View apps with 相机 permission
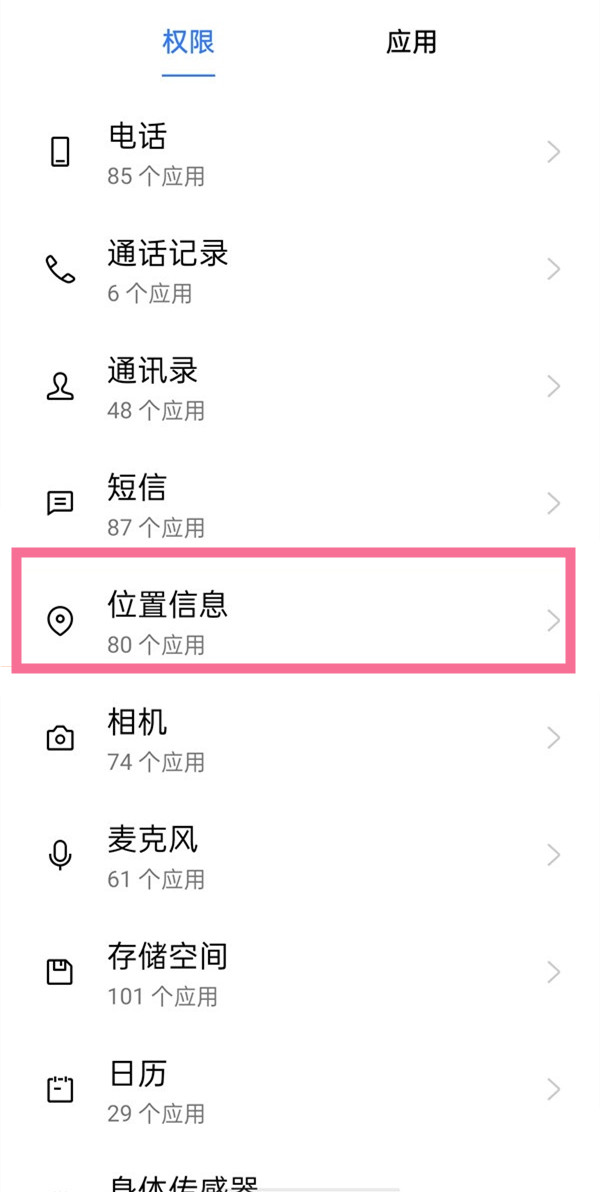This screenshot has width=600, height=1192. click(300, 738)
